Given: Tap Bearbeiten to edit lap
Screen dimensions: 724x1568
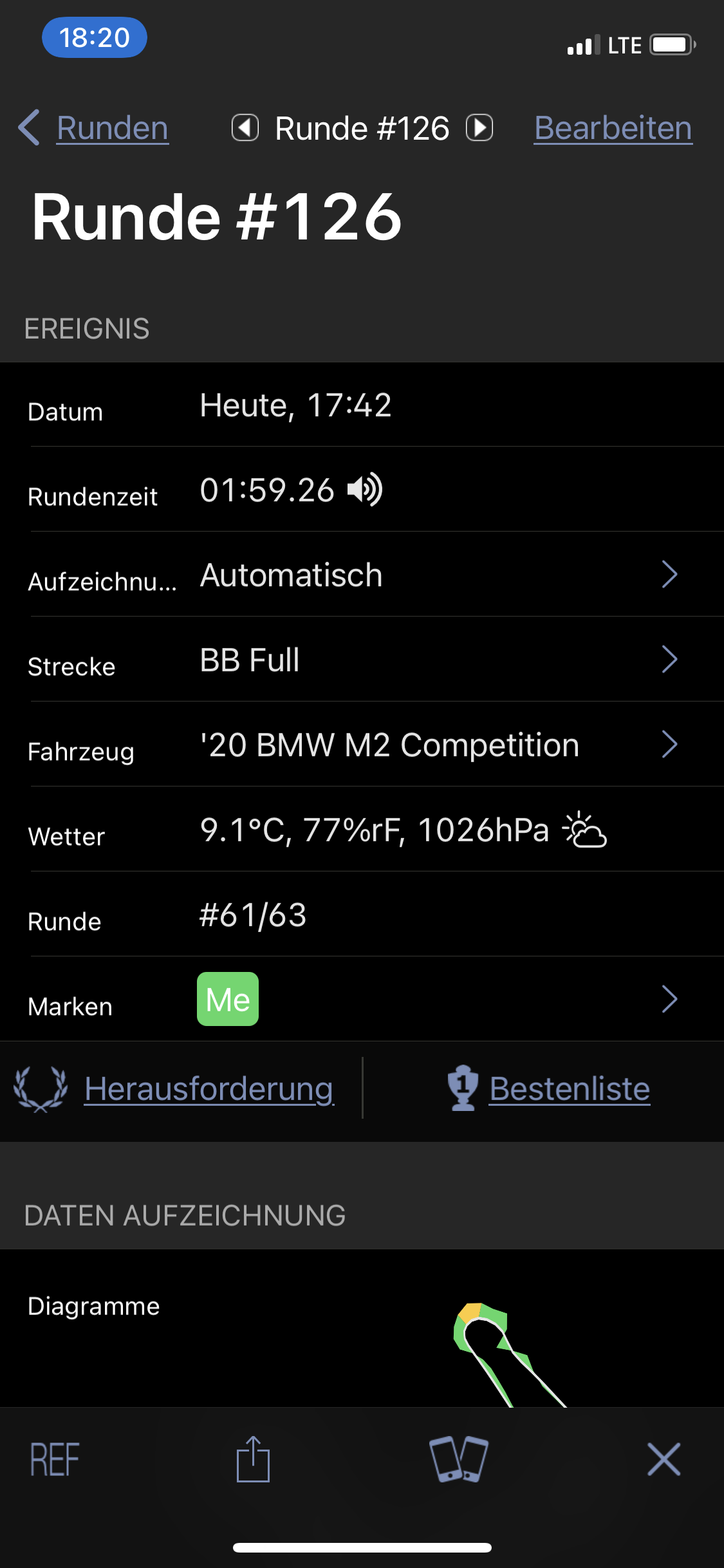Looking at the screenshot, I should (x=613, y=127).
